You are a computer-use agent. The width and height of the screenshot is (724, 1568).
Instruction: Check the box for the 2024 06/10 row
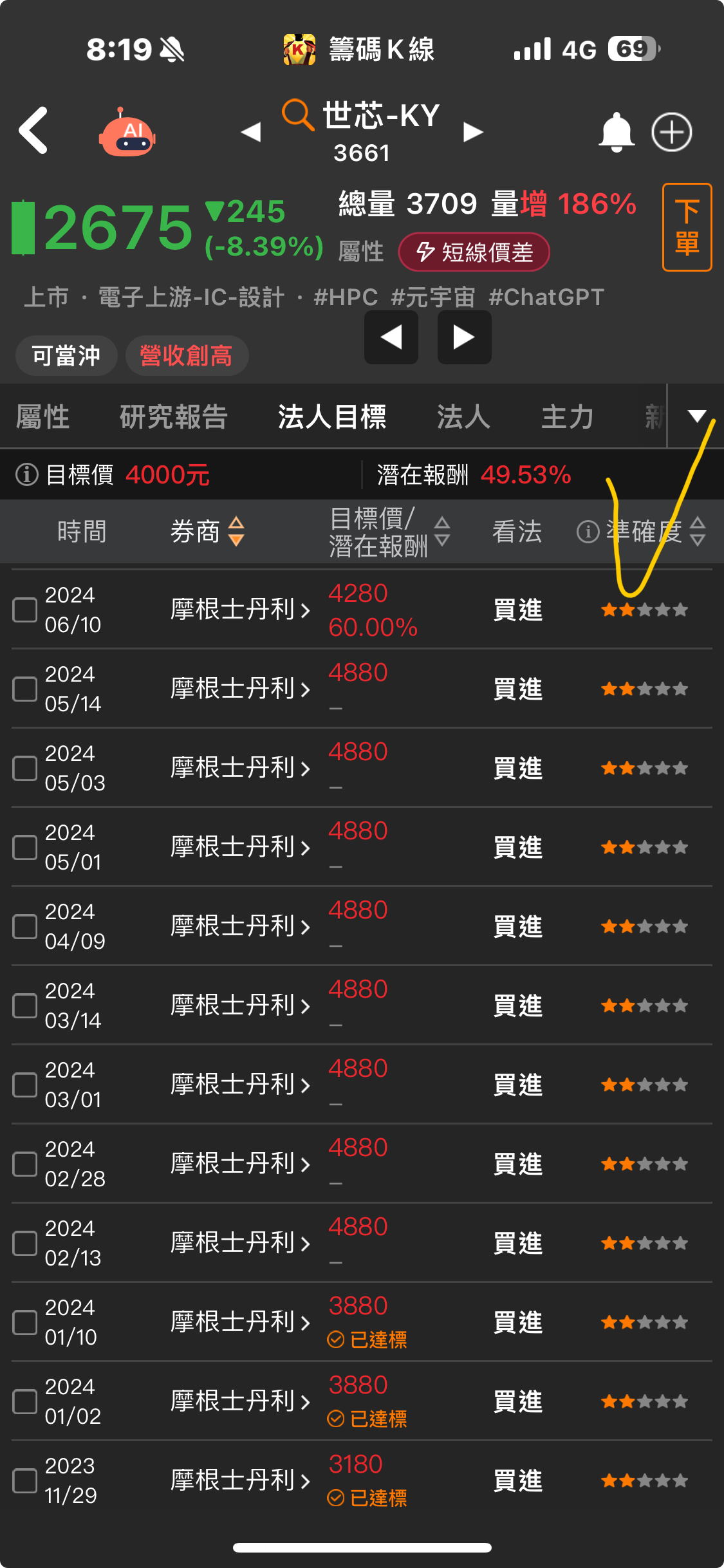[x=25, y=610]
